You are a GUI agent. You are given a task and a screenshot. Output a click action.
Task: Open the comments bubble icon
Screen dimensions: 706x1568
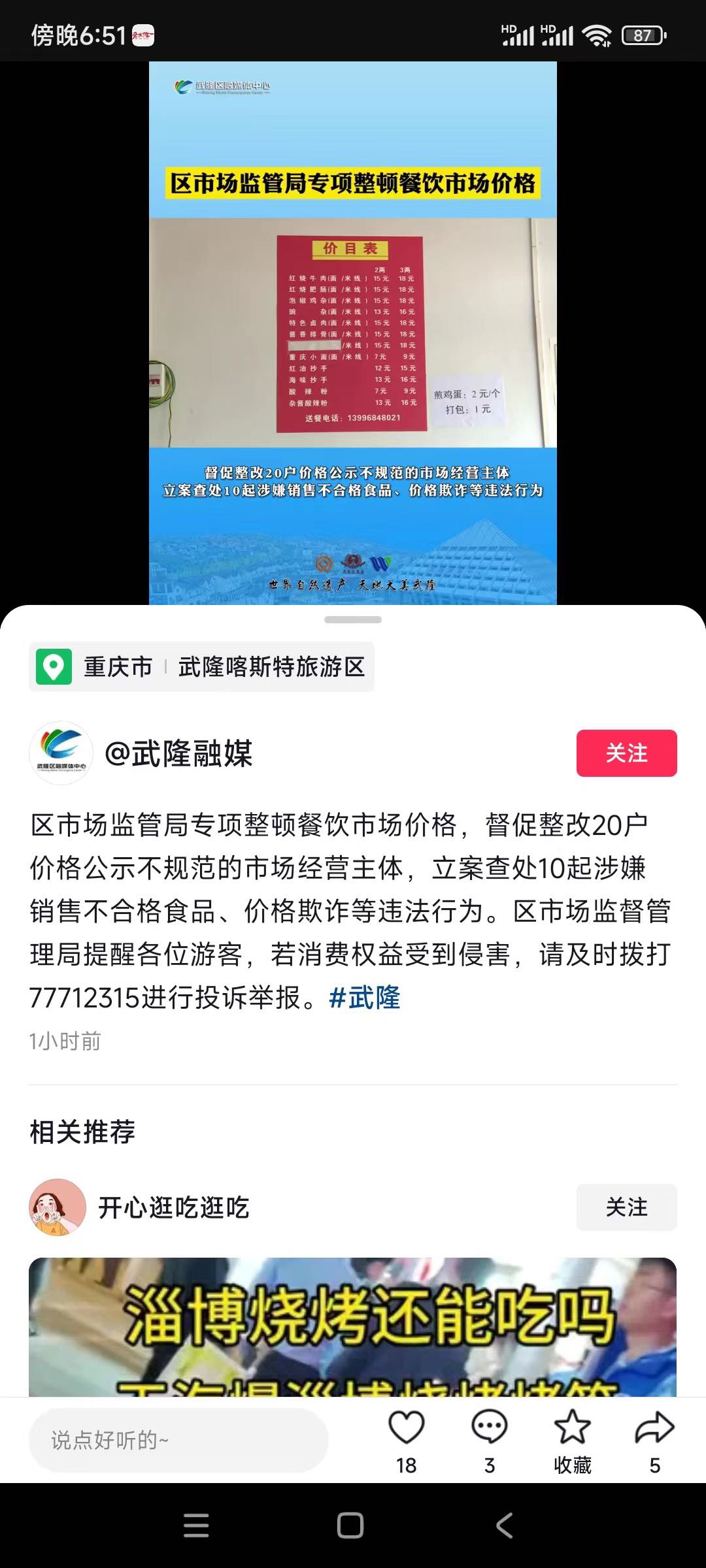pyautogui.click(x=489, y=1428)
